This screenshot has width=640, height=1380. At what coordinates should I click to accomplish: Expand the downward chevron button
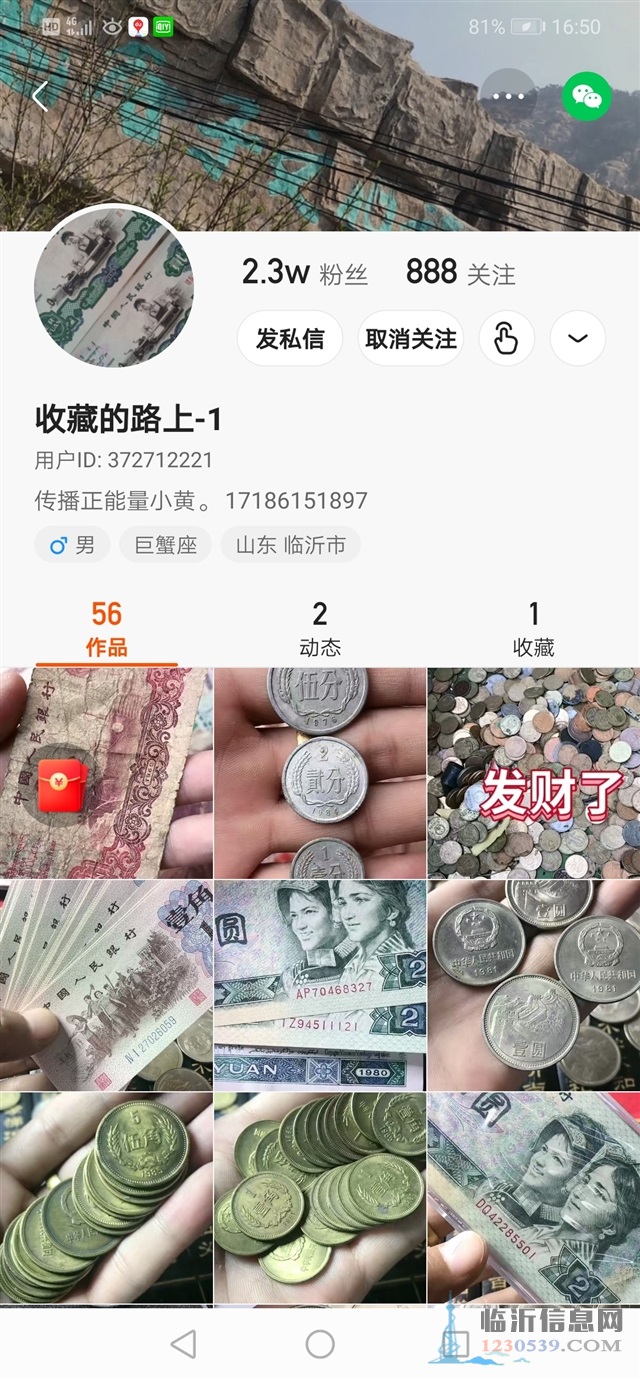578,339
